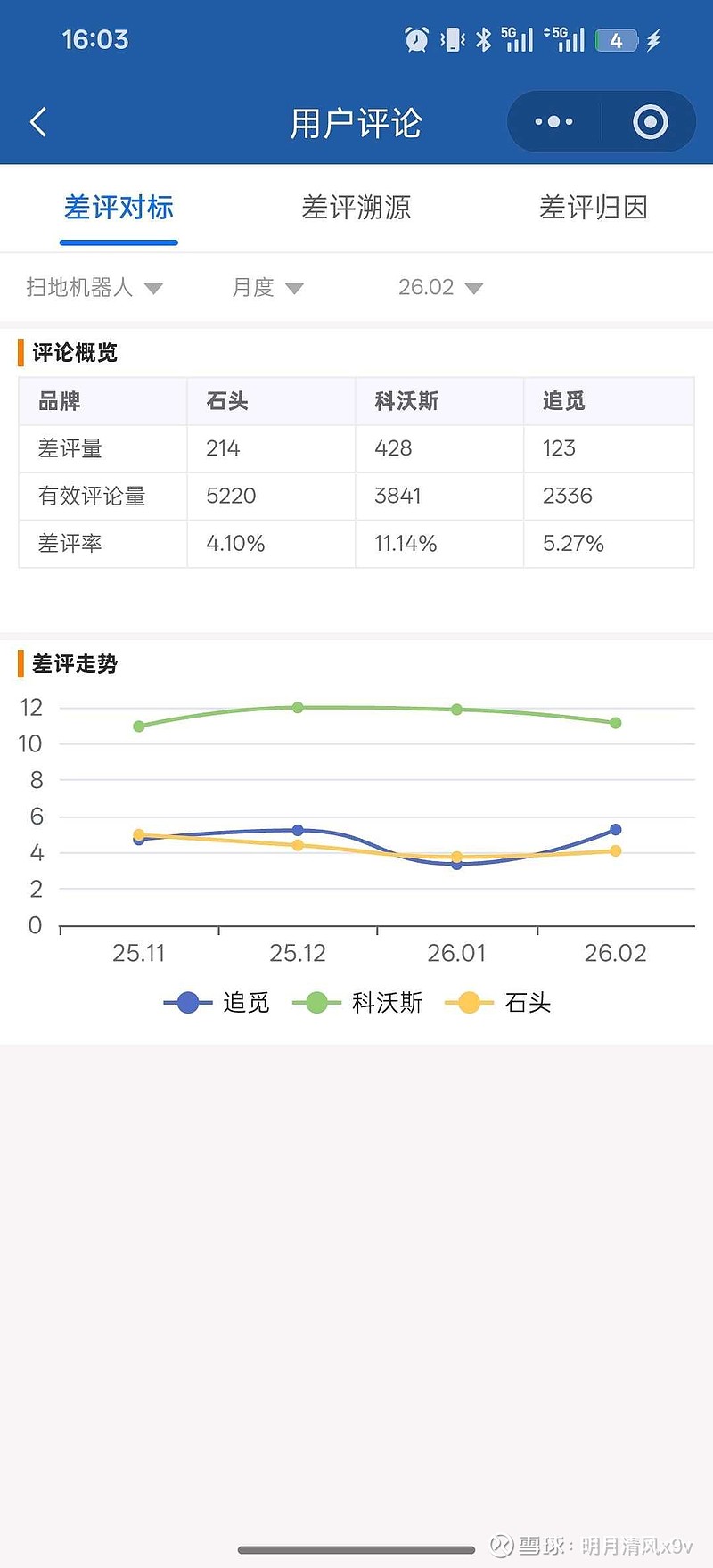
Task: Tap the alarm clock icon in status bar
Action: click(x=414, y=39)
